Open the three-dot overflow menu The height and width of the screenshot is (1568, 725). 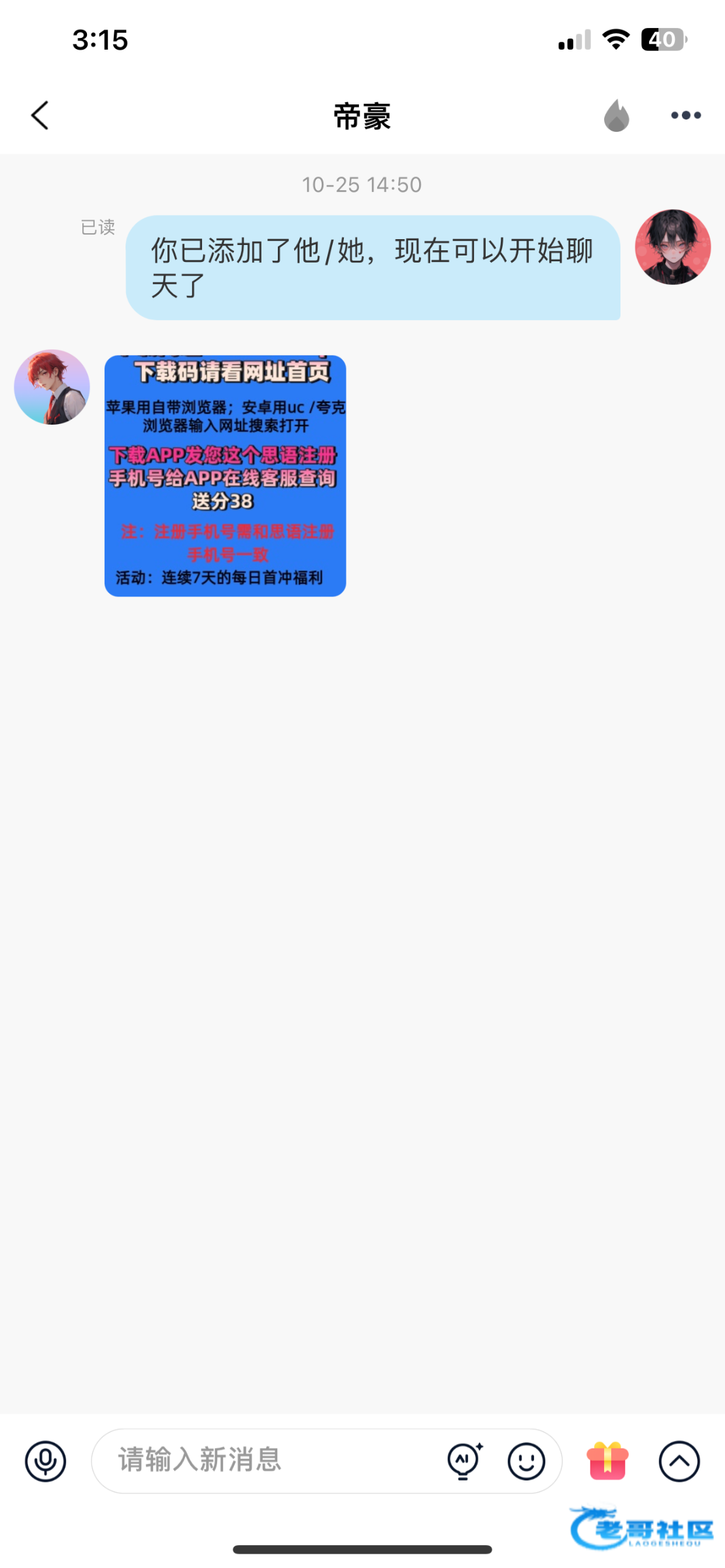686,116
